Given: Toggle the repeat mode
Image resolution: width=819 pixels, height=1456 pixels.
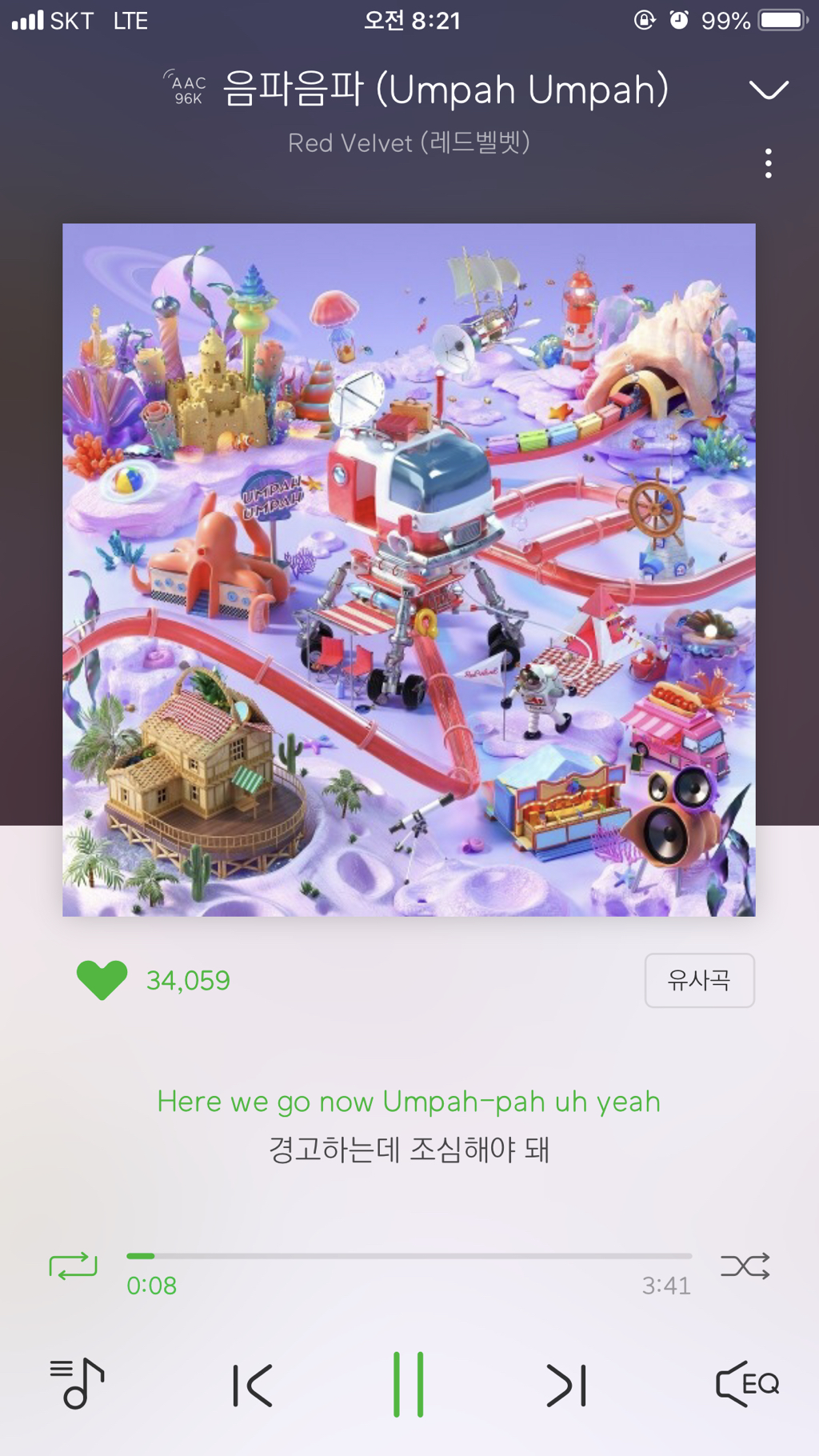Looking at the screenshot, I should 73,1266.
